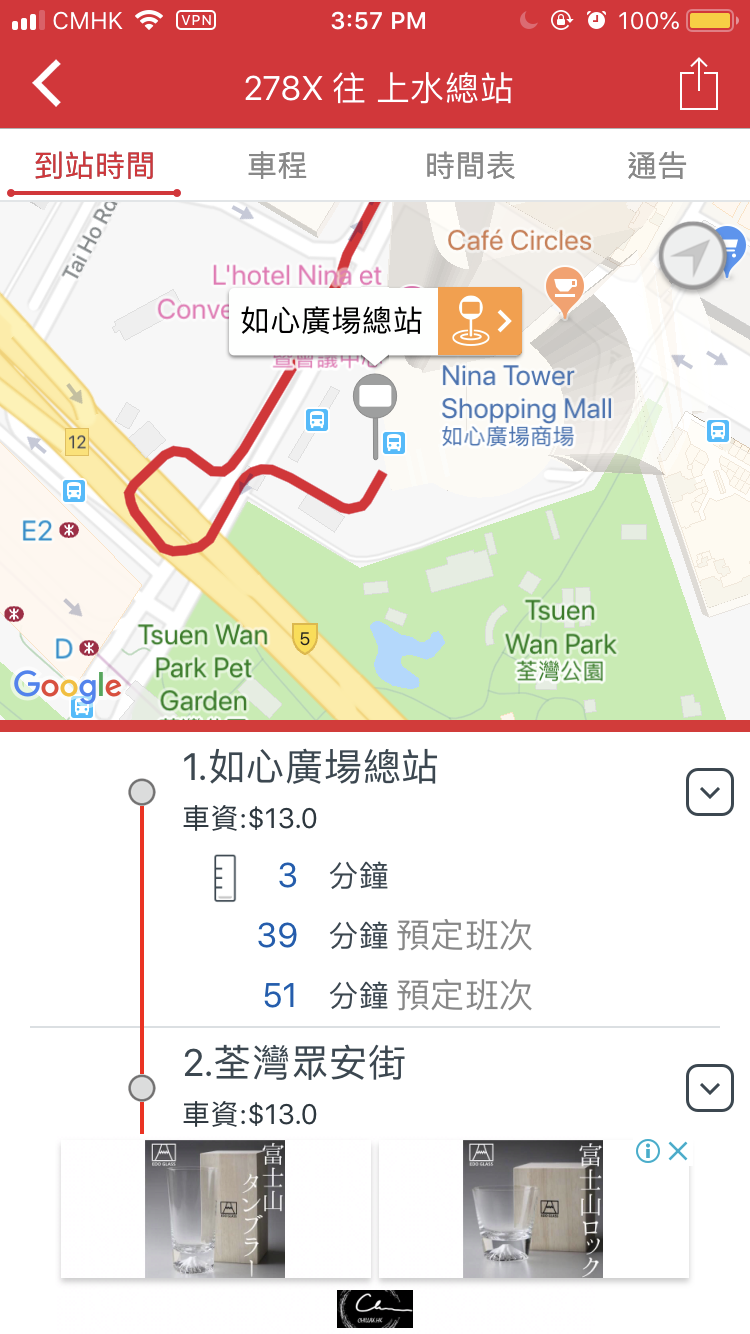Tap the map compass location button
The width and height of the screenshot is (750, 1334).
tap(692, 258)
